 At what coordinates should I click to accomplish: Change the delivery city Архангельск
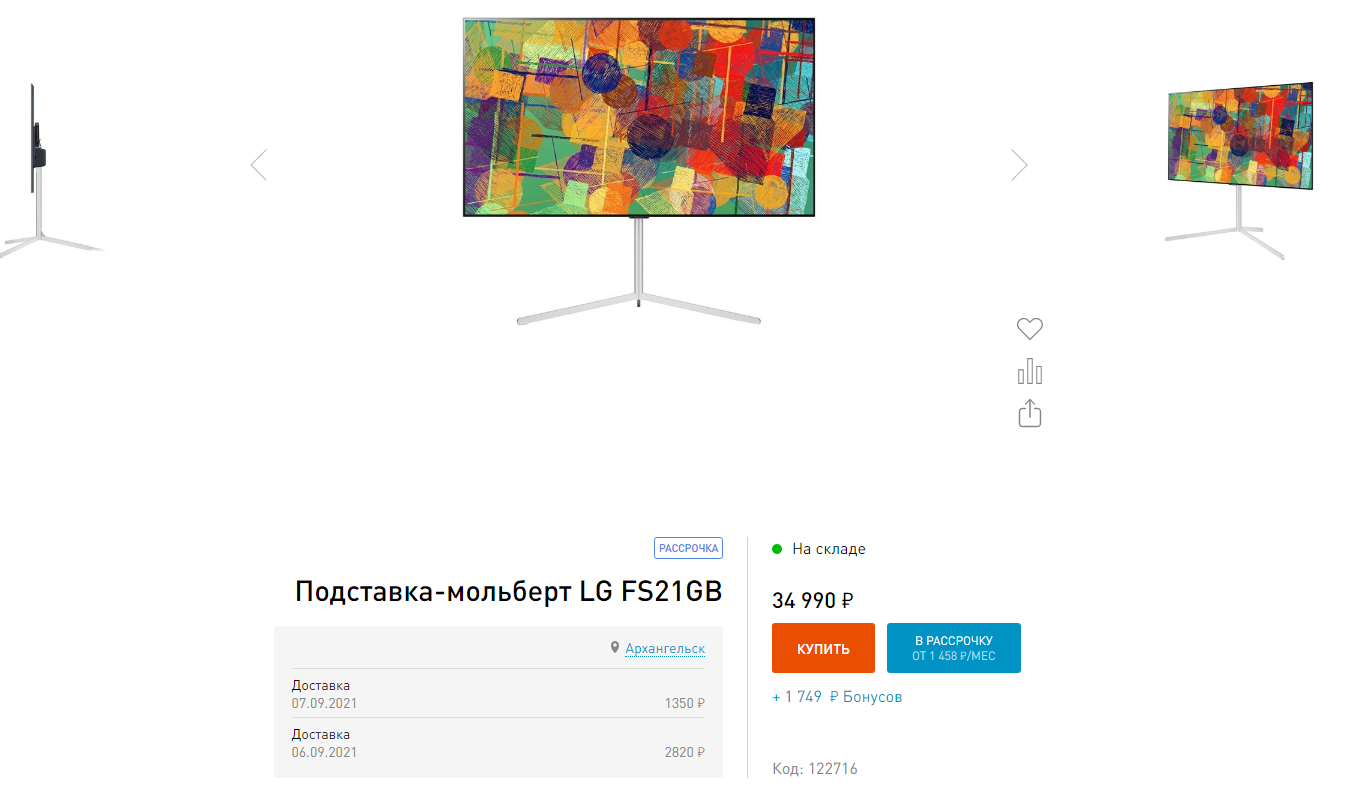coord(664,649)
